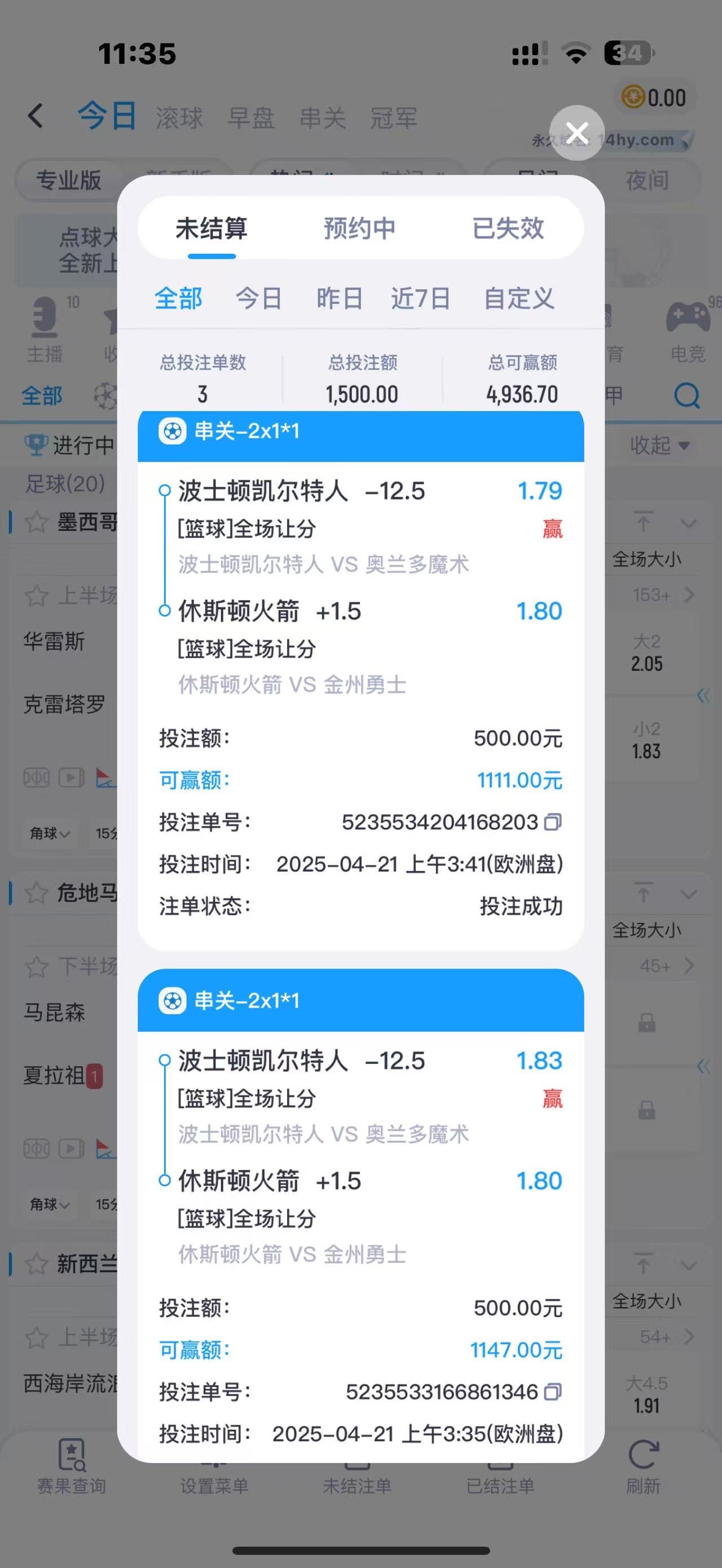Close the bet slip popup
The width and height of the screenshot is (722, 1568).
(576, 132)
